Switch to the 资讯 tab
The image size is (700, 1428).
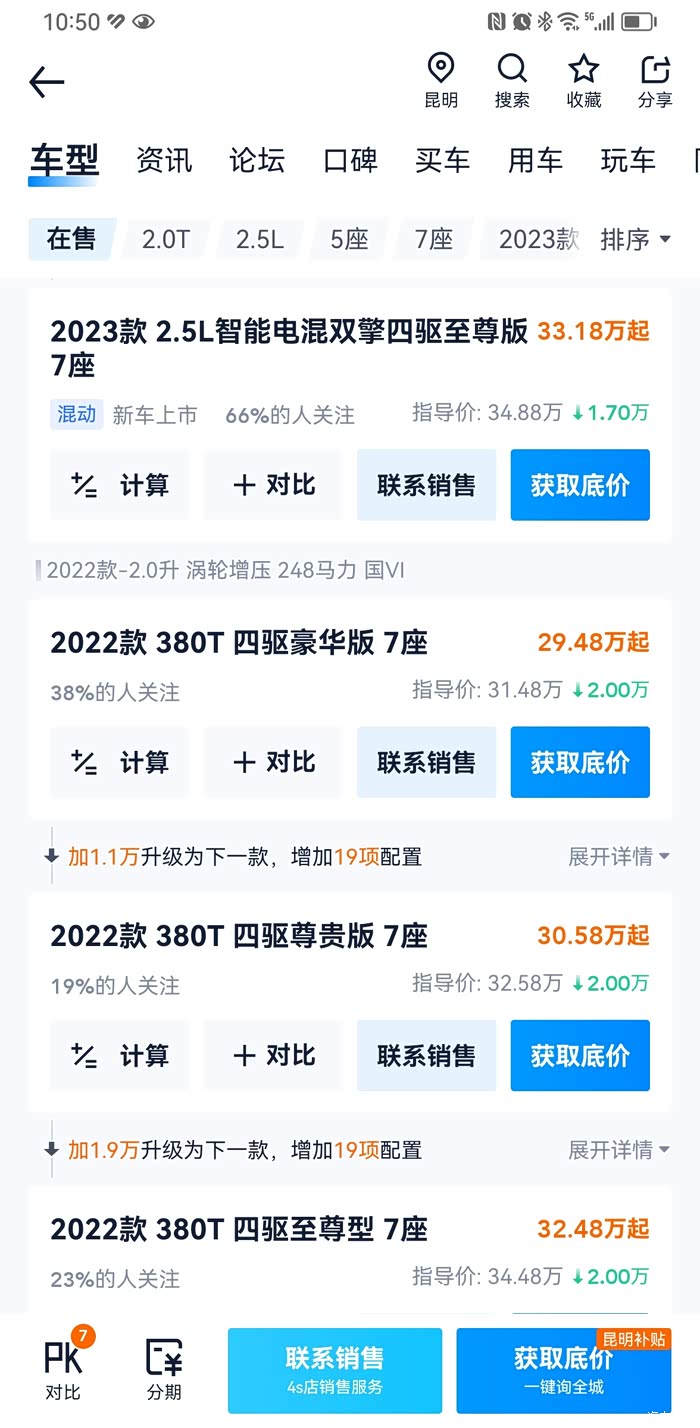tap(164, 161)
